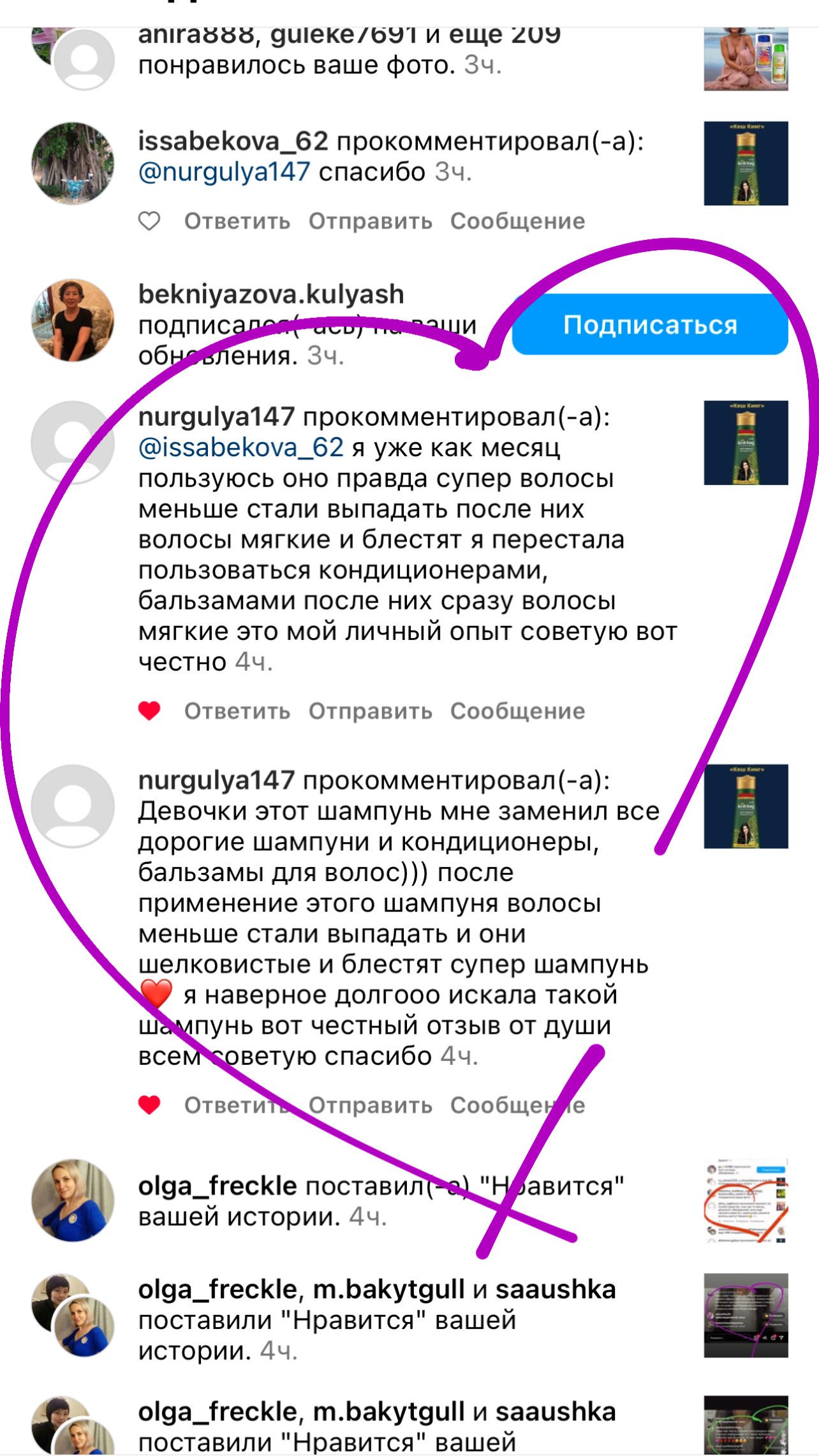Viewport: 819px width, 1456px height.
Task: Tap Отправить under nurgulya147's Девочки comment
Action: [x=371, y=1105]
